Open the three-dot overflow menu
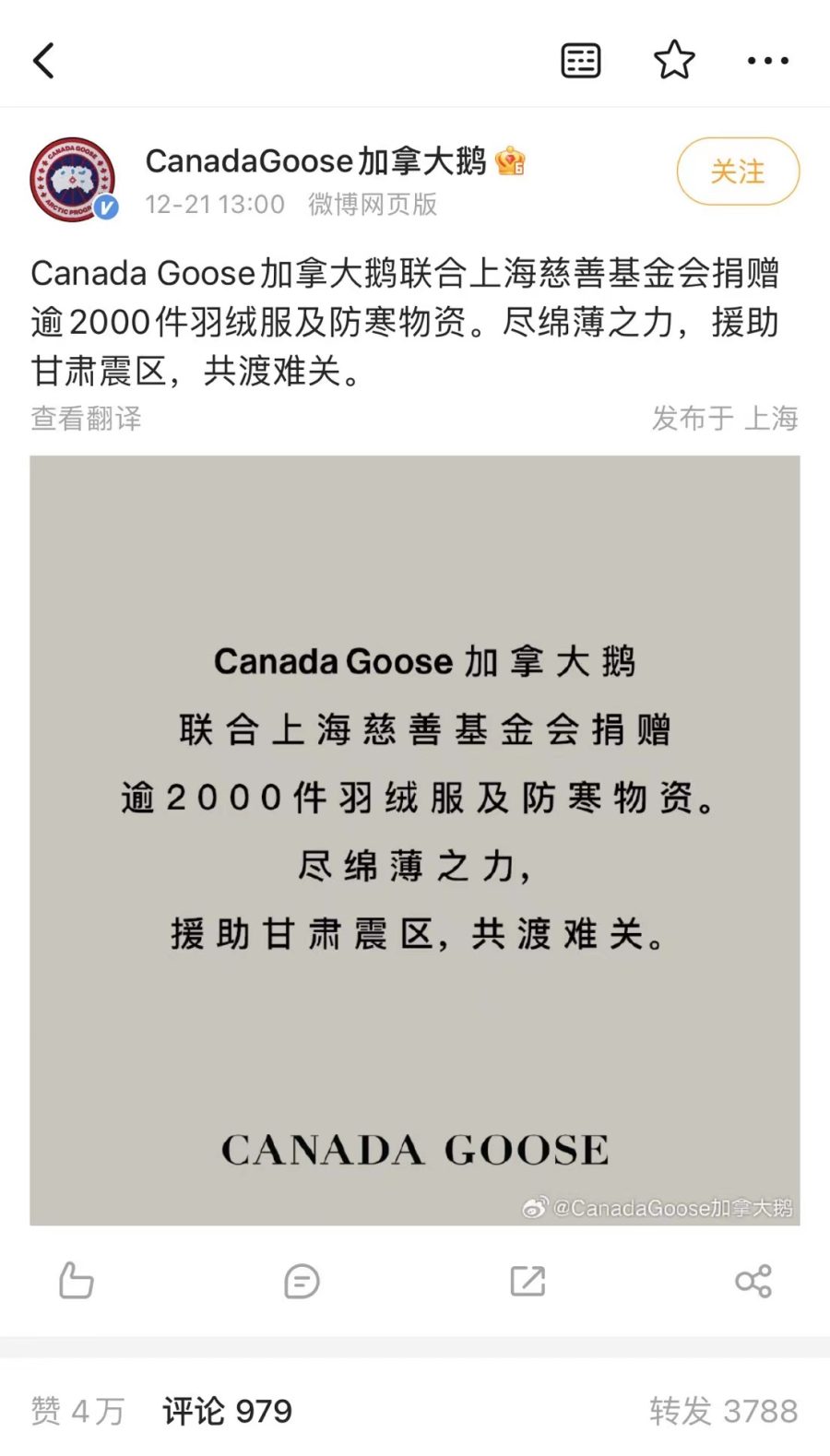The image size is (830, 1456). point(767,61)
